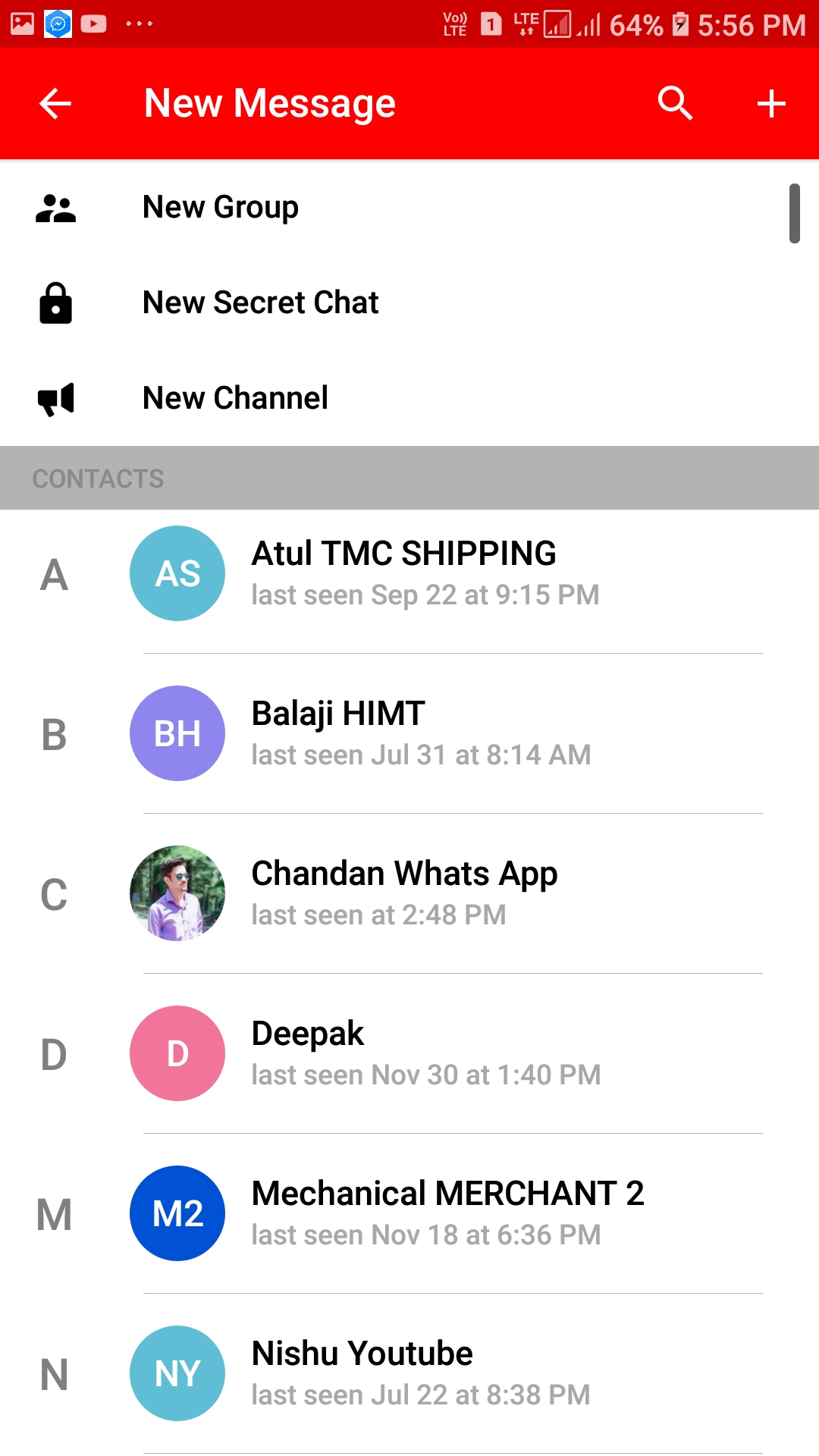Open chat with Balaji HIMT
This screenshot has height=1456, width=819.
455,733
